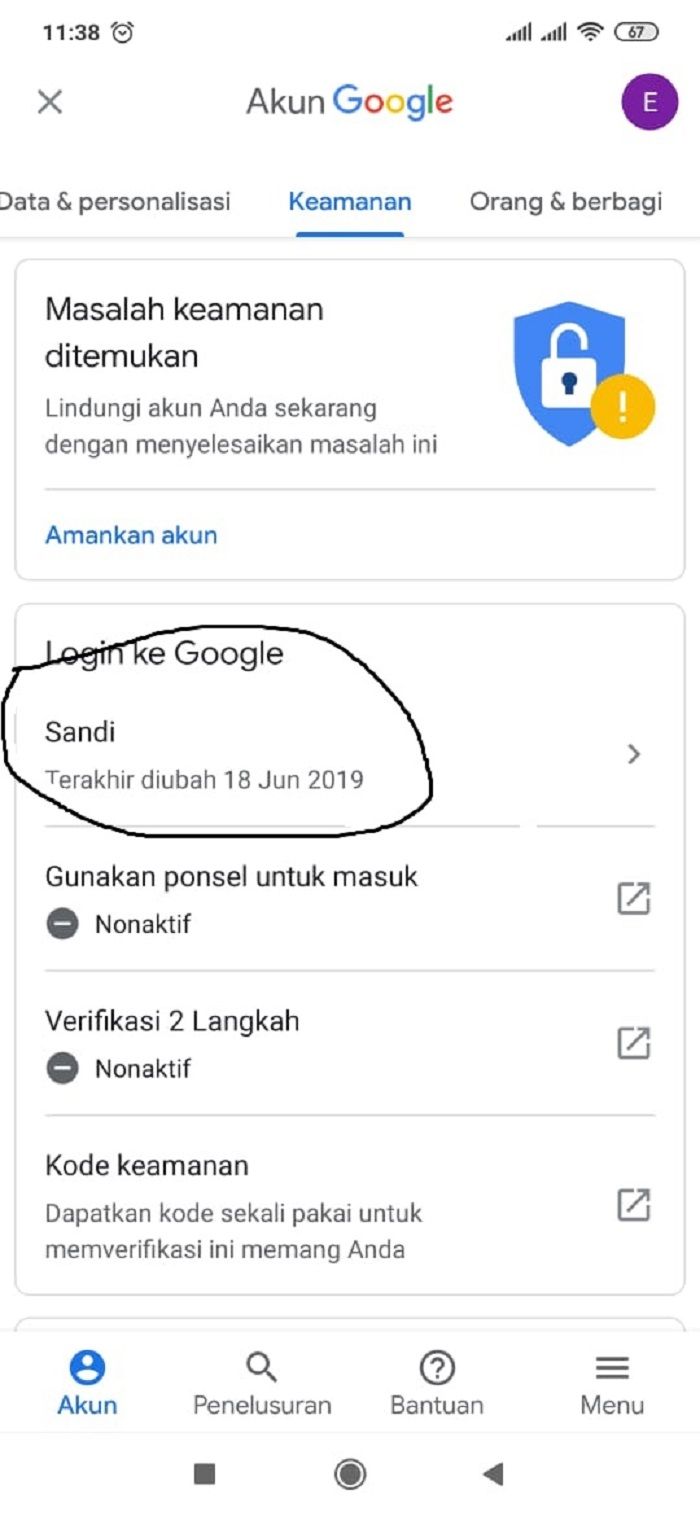Tap the system back button
This screenshot has height=1516, width=700.
[493, 1473]
